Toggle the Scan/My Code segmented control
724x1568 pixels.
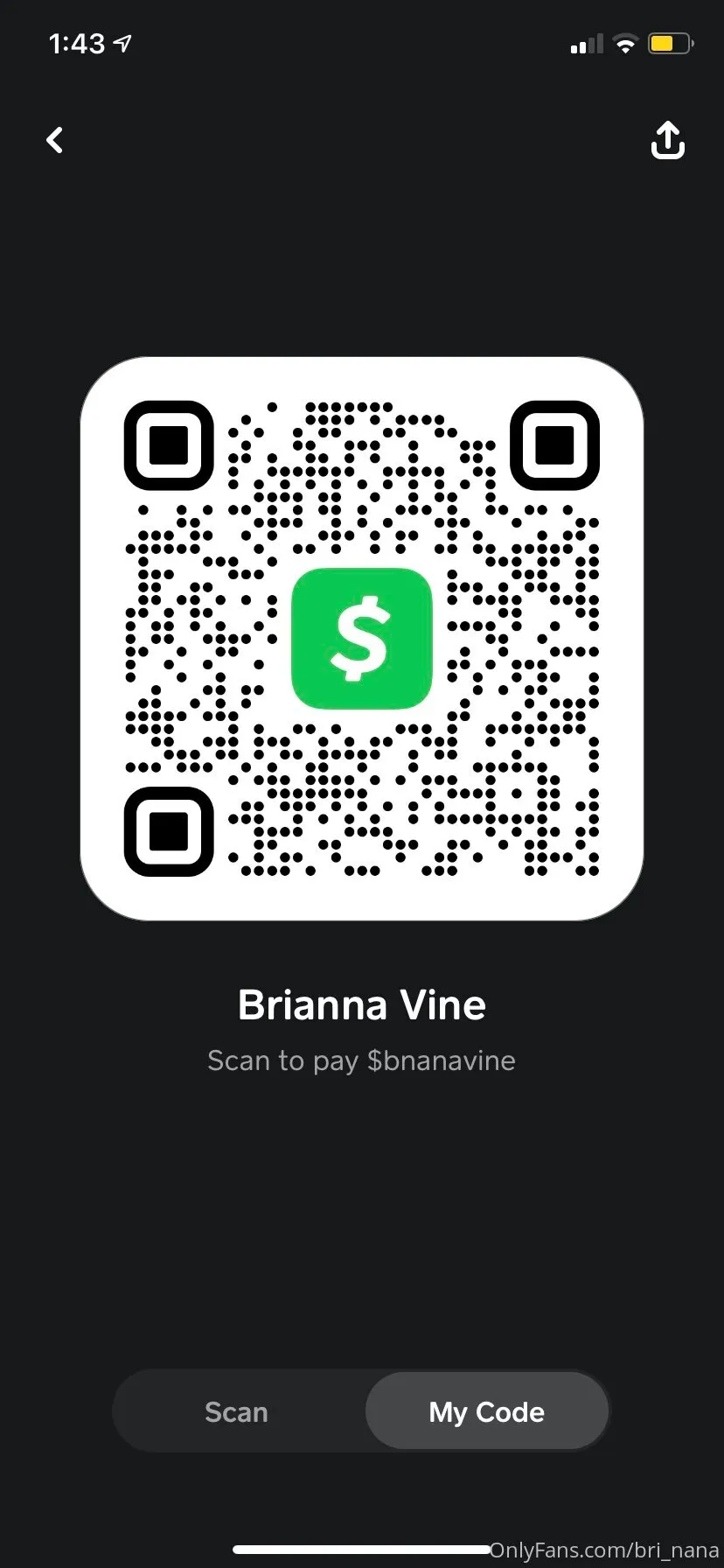(361, 1410)
